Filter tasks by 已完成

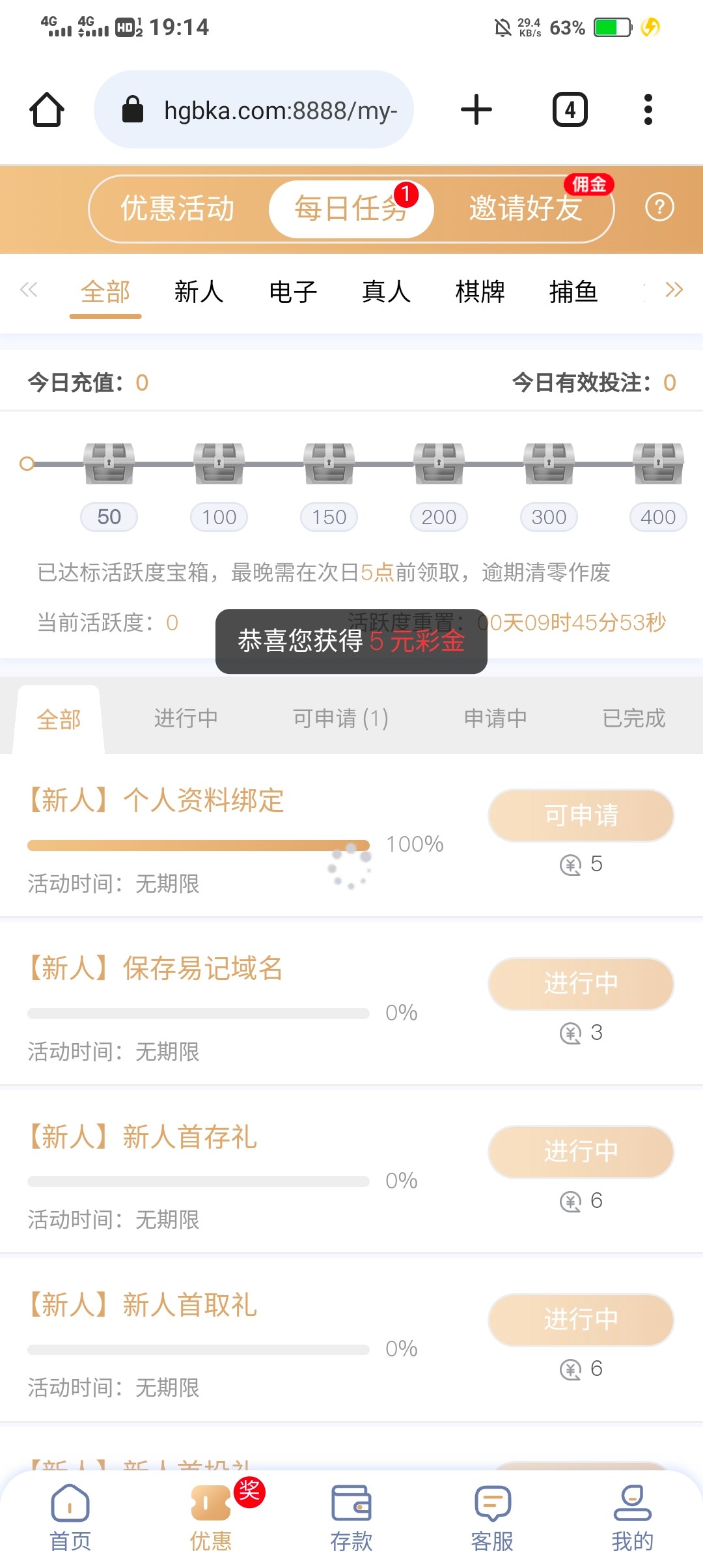tap(633, 718)
